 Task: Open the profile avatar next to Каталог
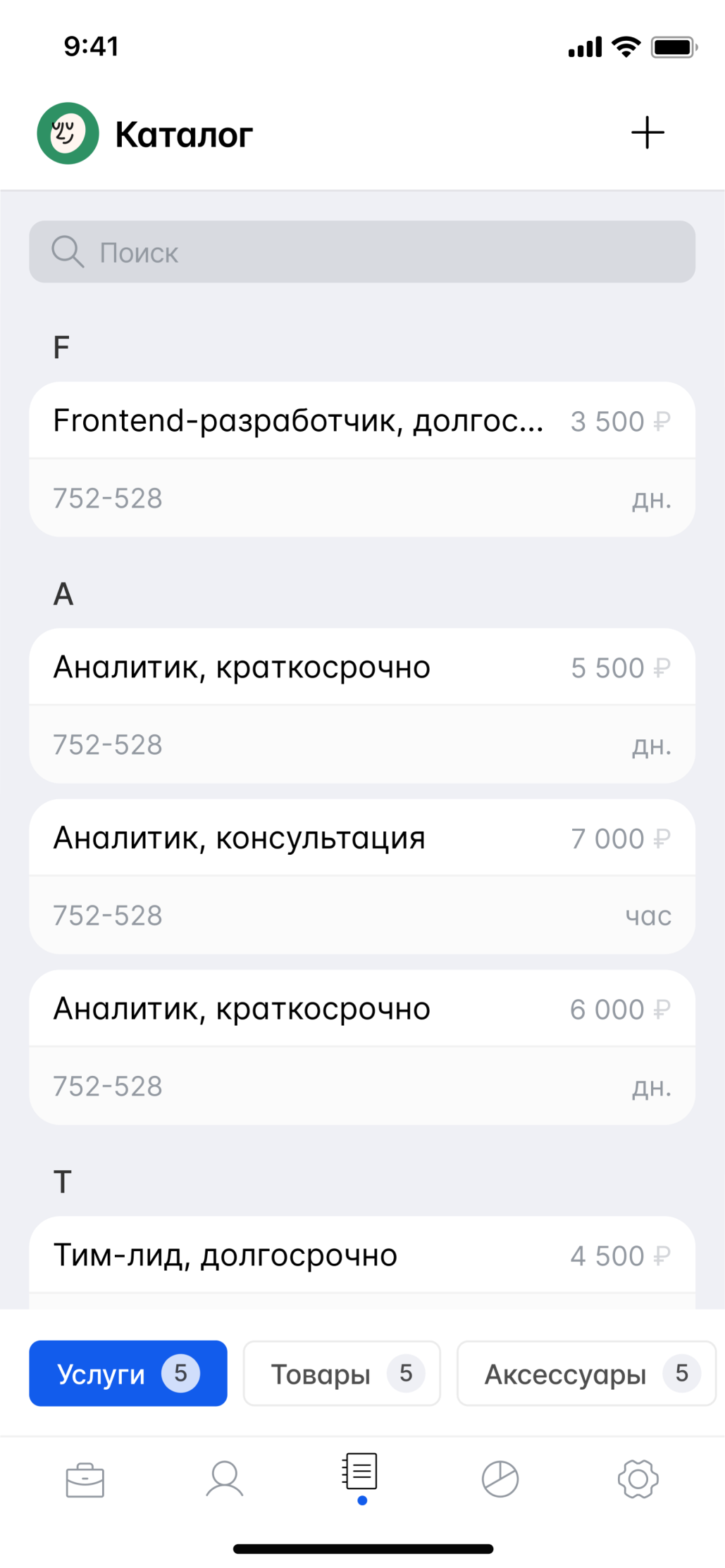coord(68,133)
